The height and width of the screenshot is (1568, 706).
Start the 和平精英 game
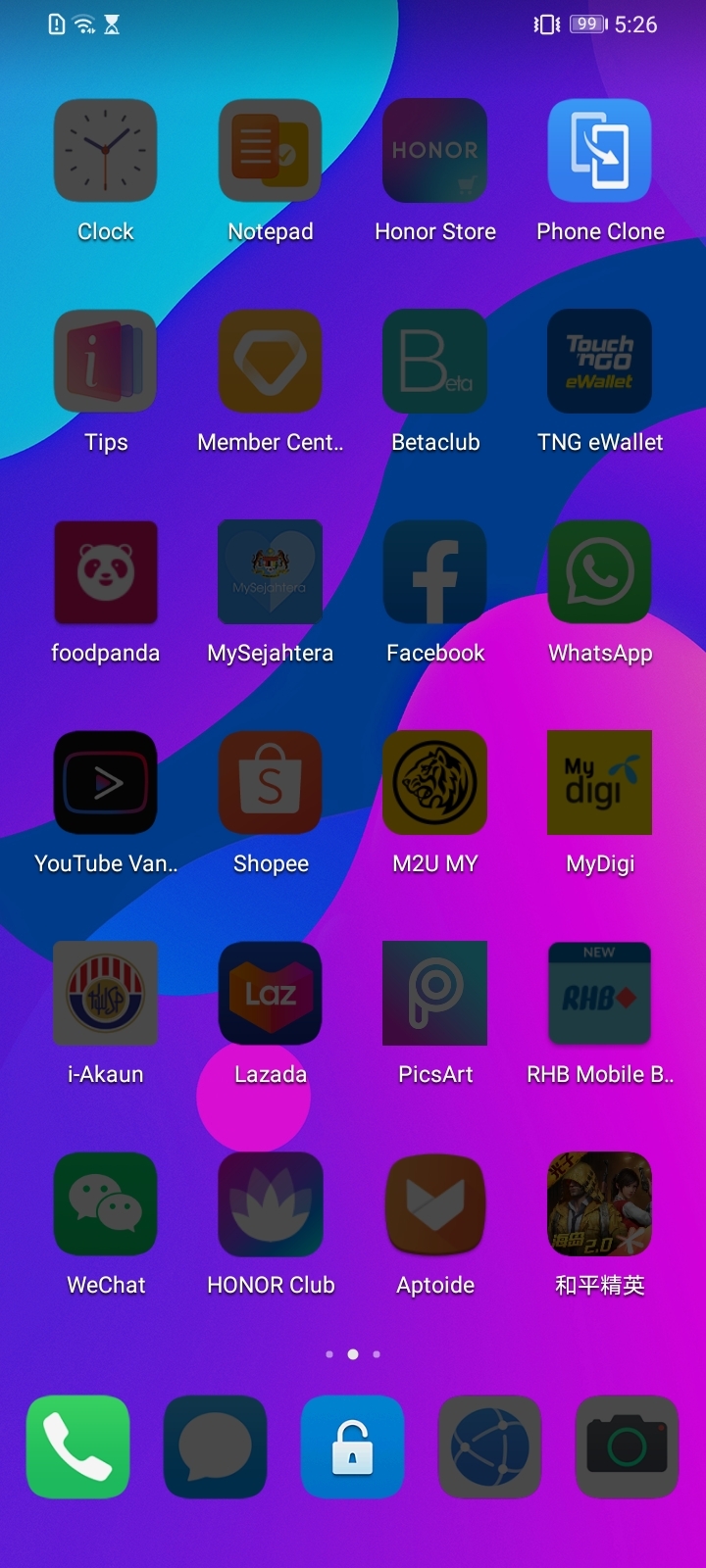(599, 1203)
